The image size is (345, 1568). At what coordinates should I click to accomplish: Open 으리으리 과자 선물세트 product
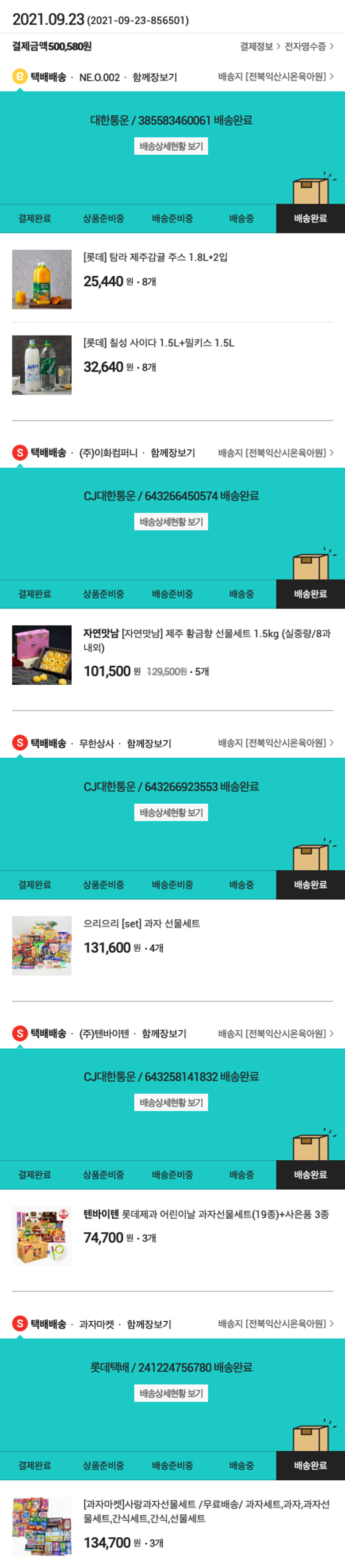click(141, 923)
